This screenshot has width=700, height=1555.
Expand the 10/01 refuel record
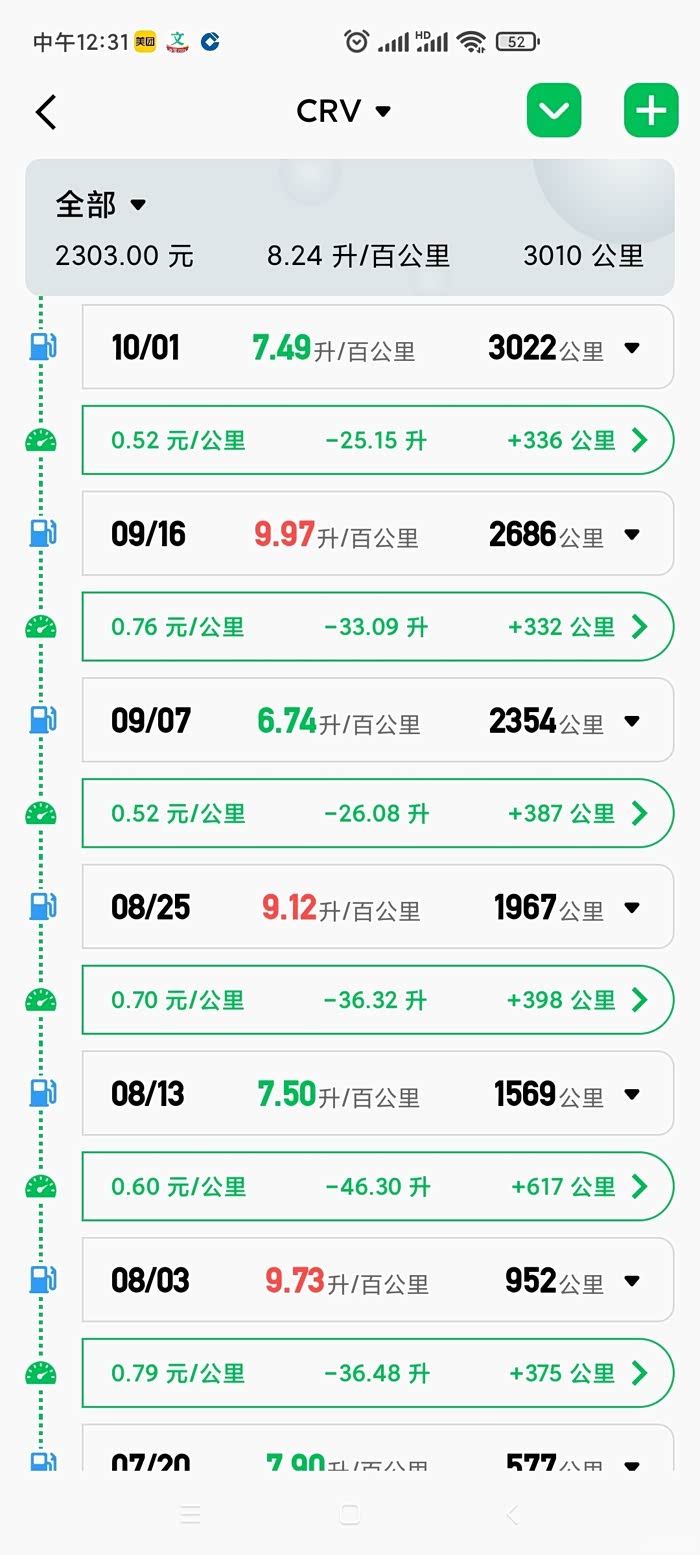coord(631,348)
